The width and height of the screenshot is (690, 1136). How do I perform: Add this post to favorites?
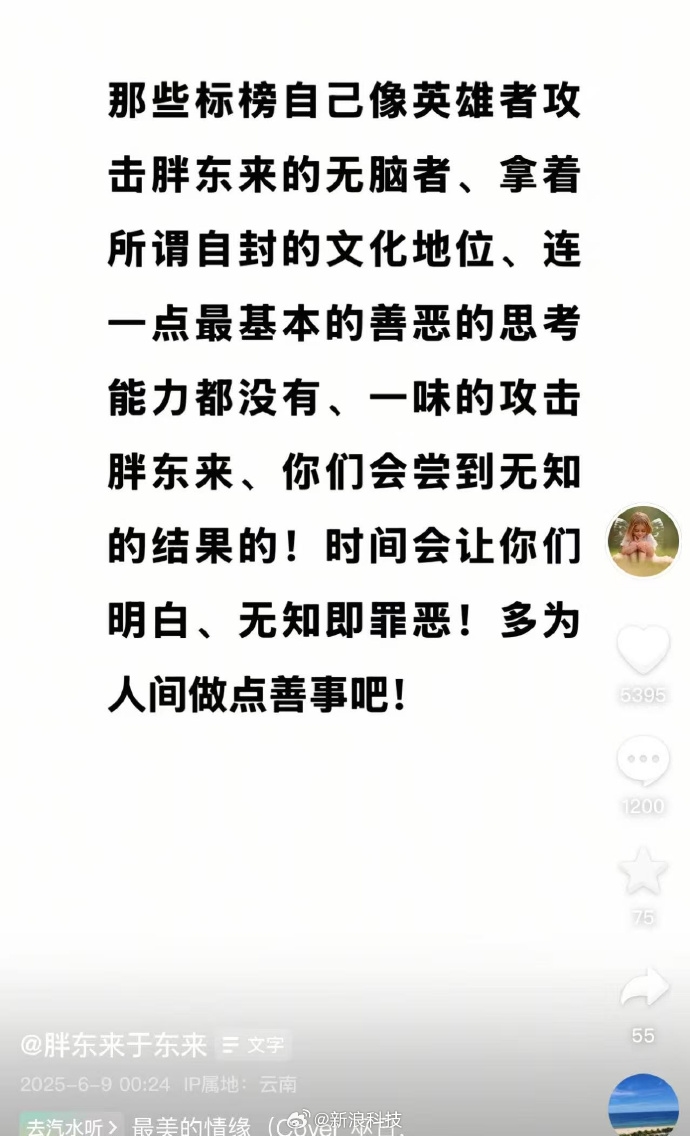(643, 872)
